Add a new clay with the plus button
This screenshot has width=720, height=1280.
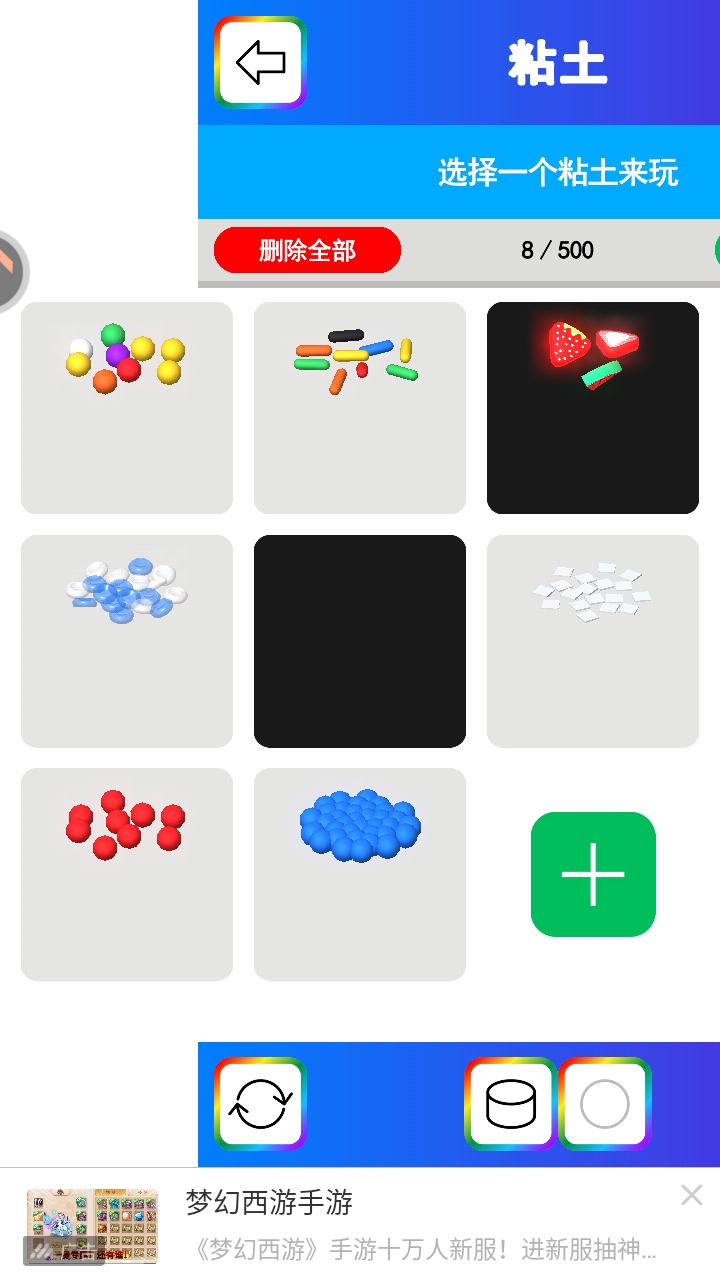[x=593, y=874]
